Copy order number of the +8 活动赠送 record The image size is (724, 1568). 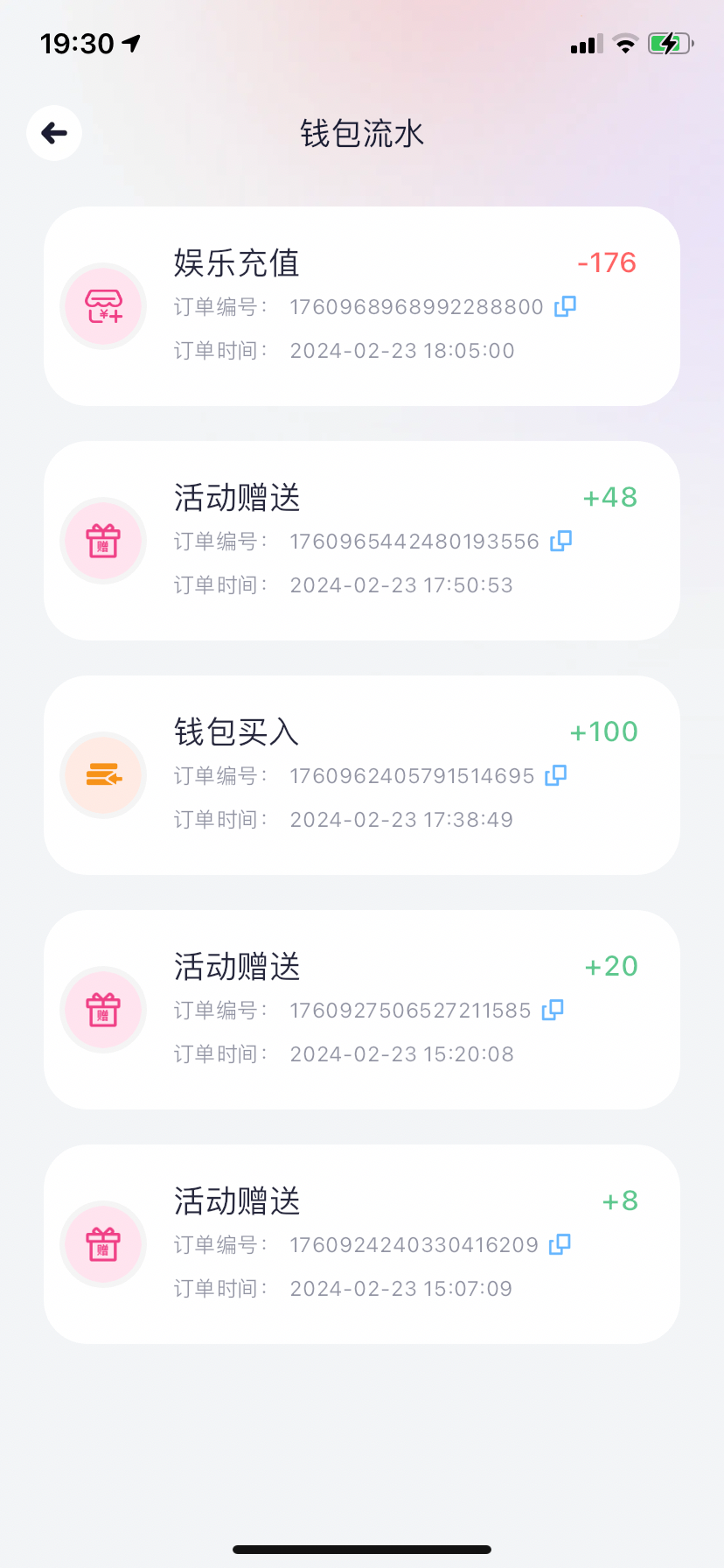click(560, 1244)
